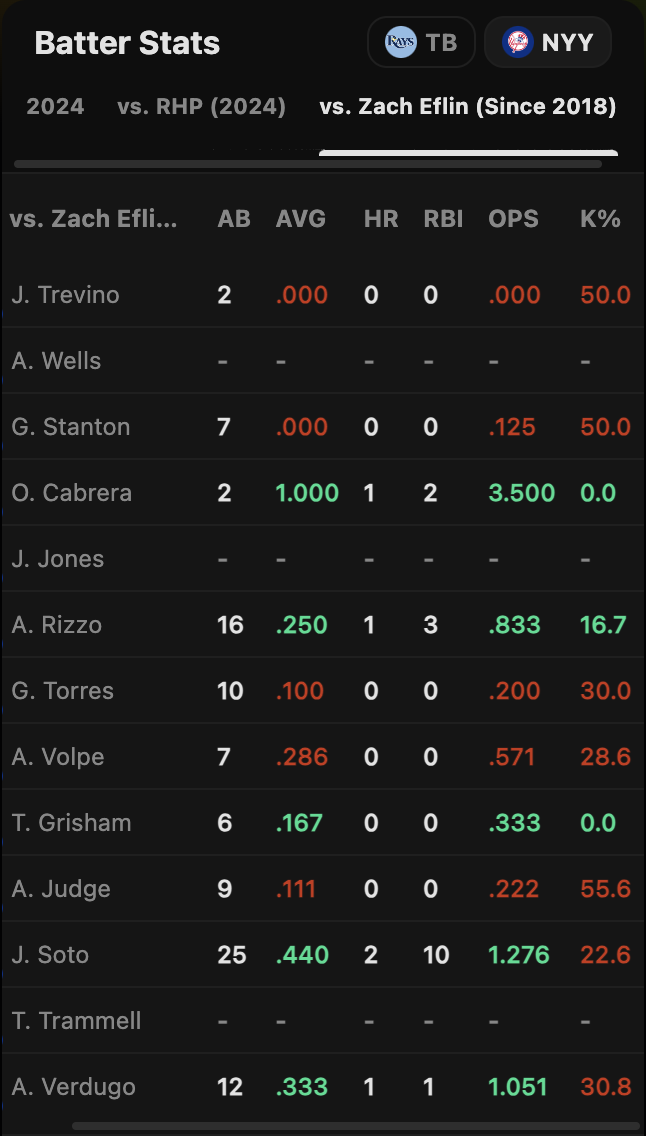The image size is (646, 1136).
Task: Select the NYY team button
Action: tap(548, 42)
